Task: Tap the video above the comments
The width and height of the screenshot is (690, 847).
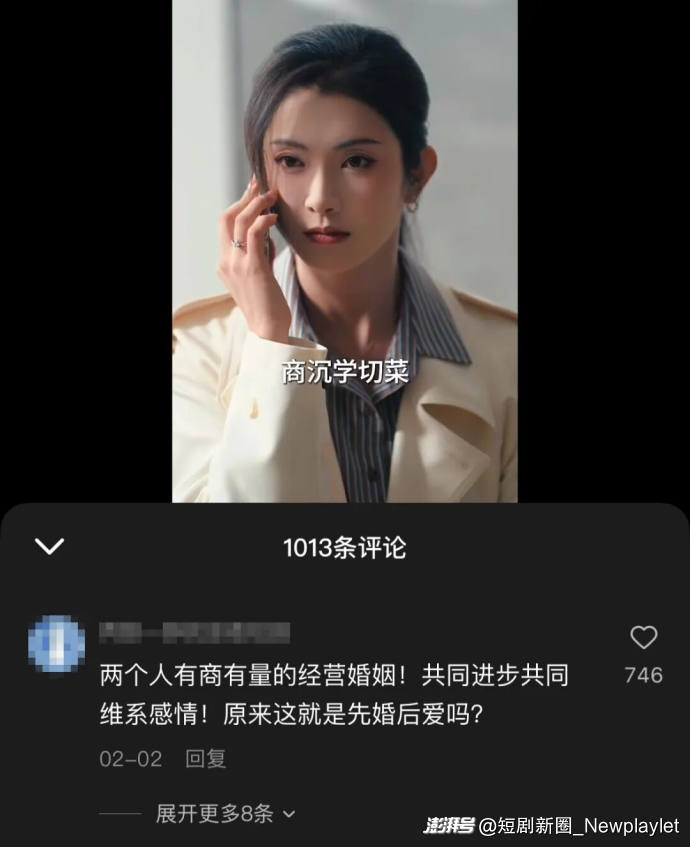Action: [x=345, y=250]
